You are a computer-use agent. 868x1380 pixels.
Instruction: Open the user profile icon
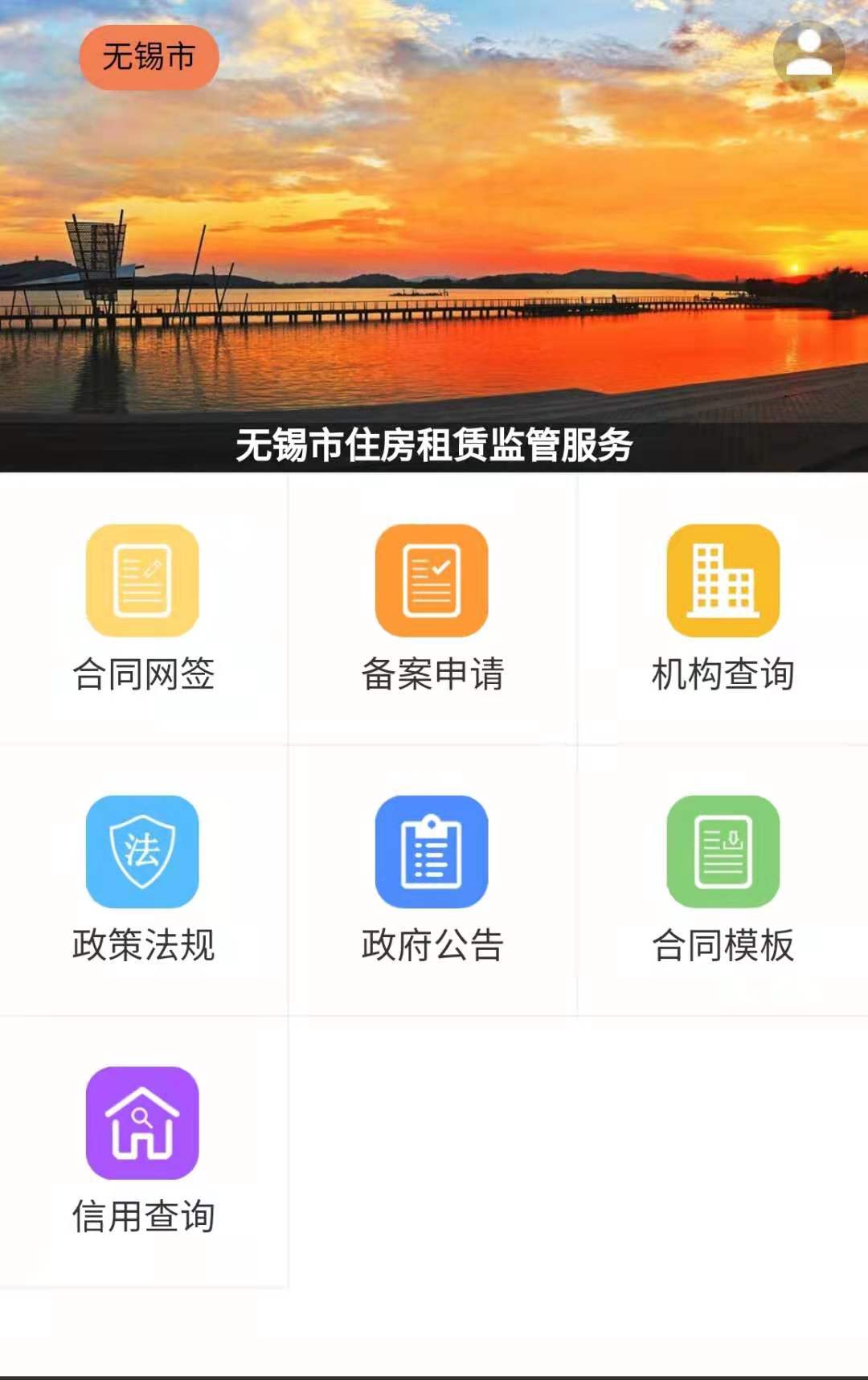pyautogui.click(x=809, y=55)
